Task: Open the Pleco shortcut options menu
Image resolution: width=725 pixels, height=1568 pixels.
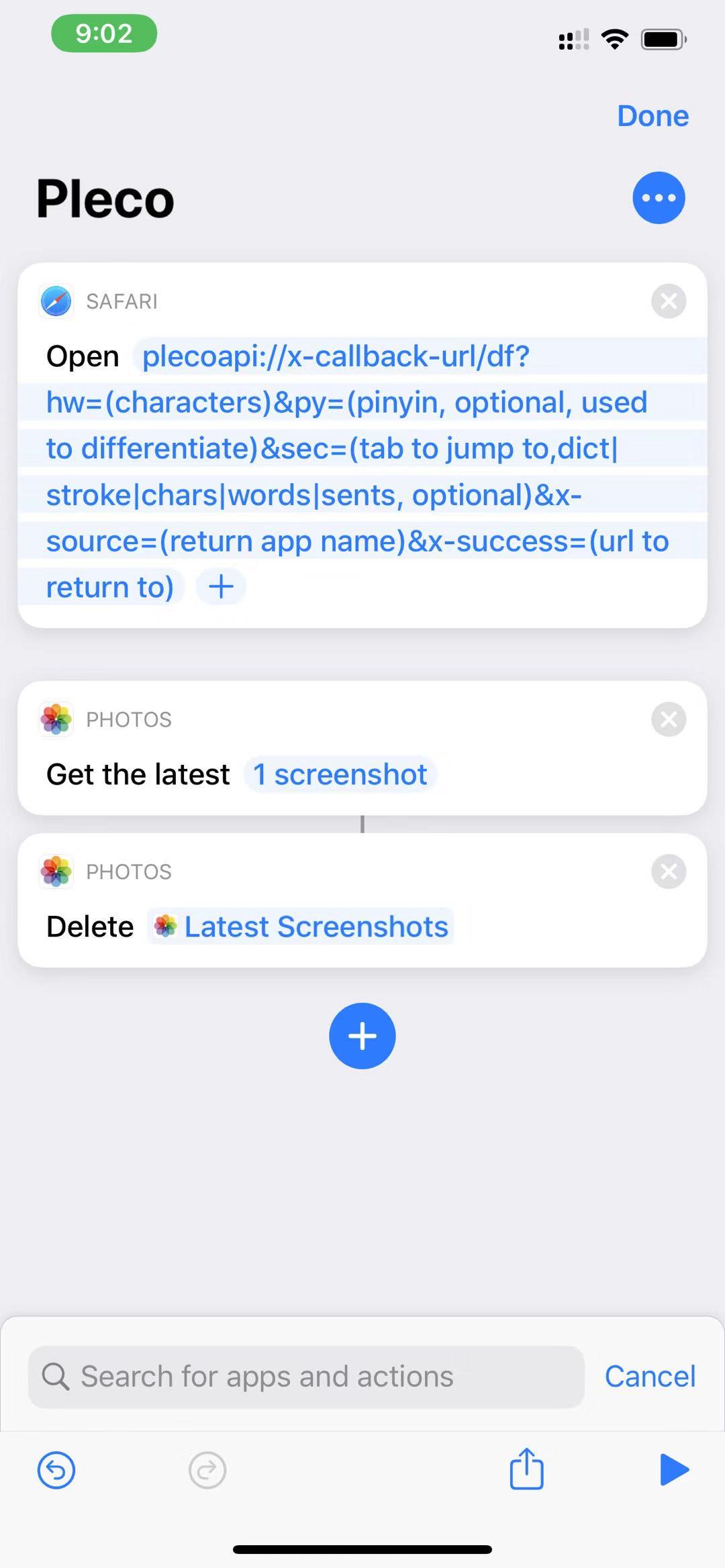Action: [x=658, y=198]
